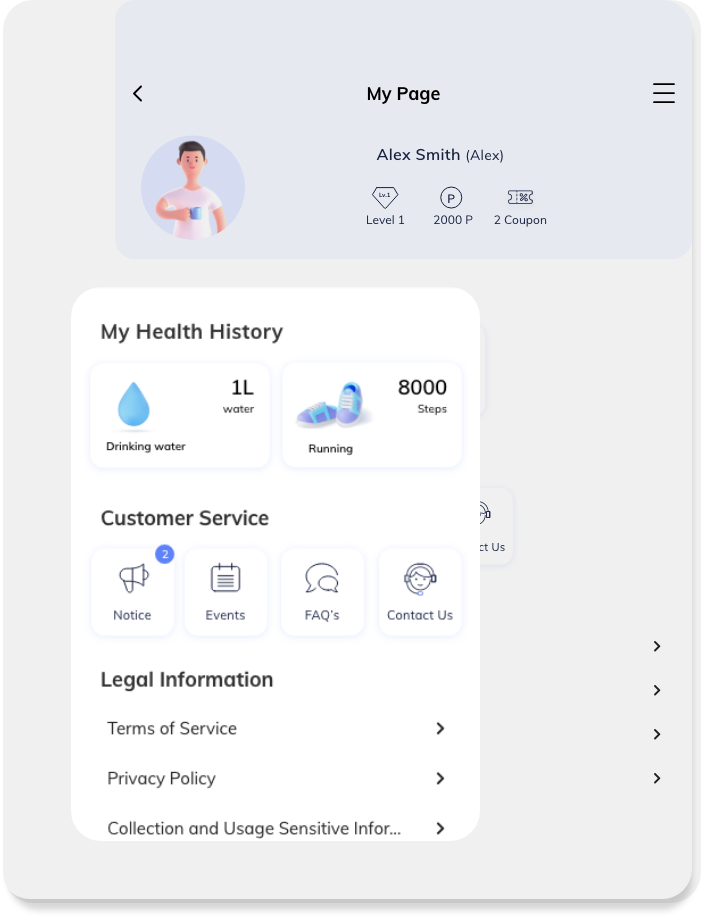Check the 2000 P points balance

point(452,206)
